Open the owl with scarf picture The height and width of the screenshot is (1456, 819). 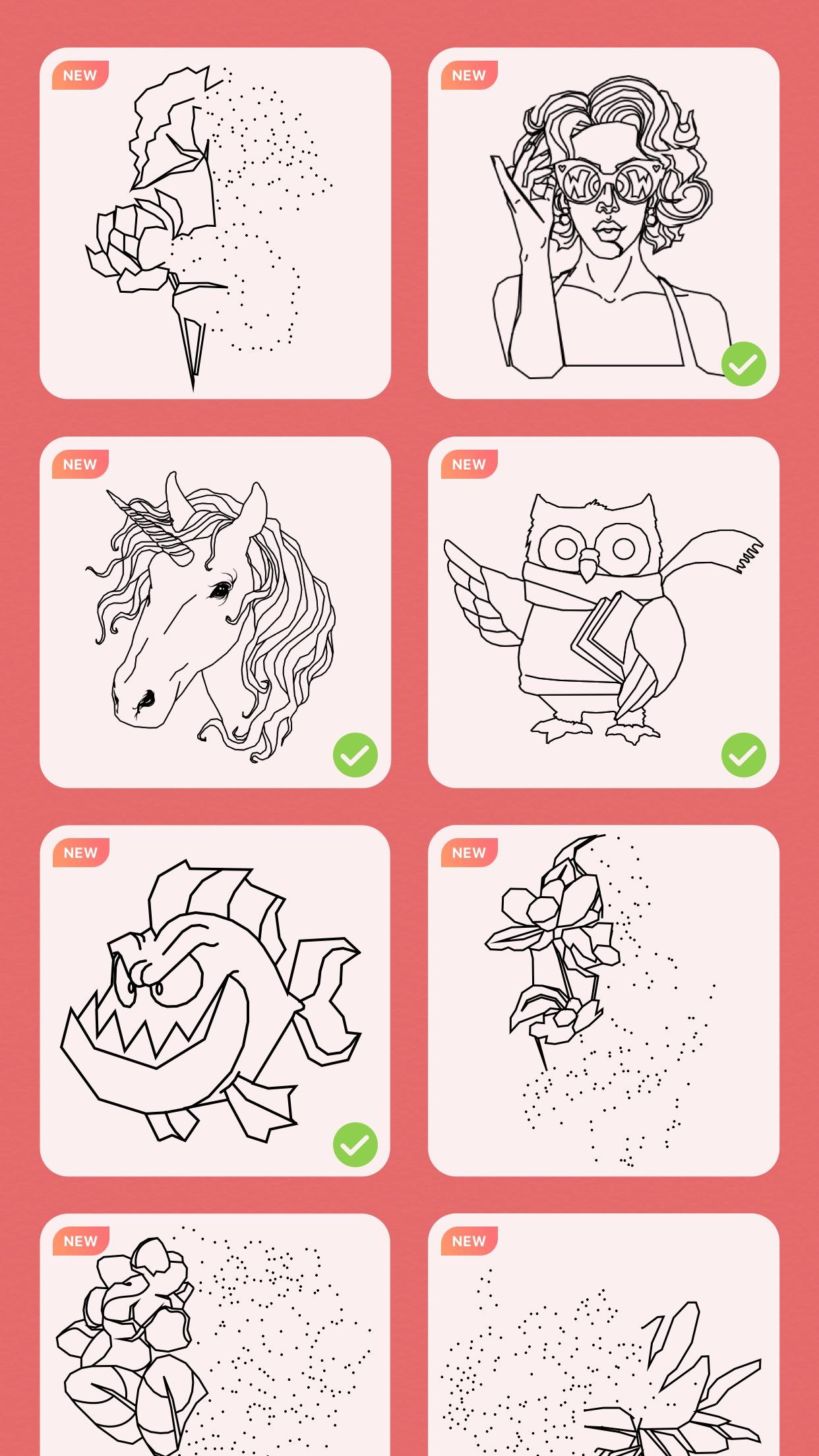603,612
